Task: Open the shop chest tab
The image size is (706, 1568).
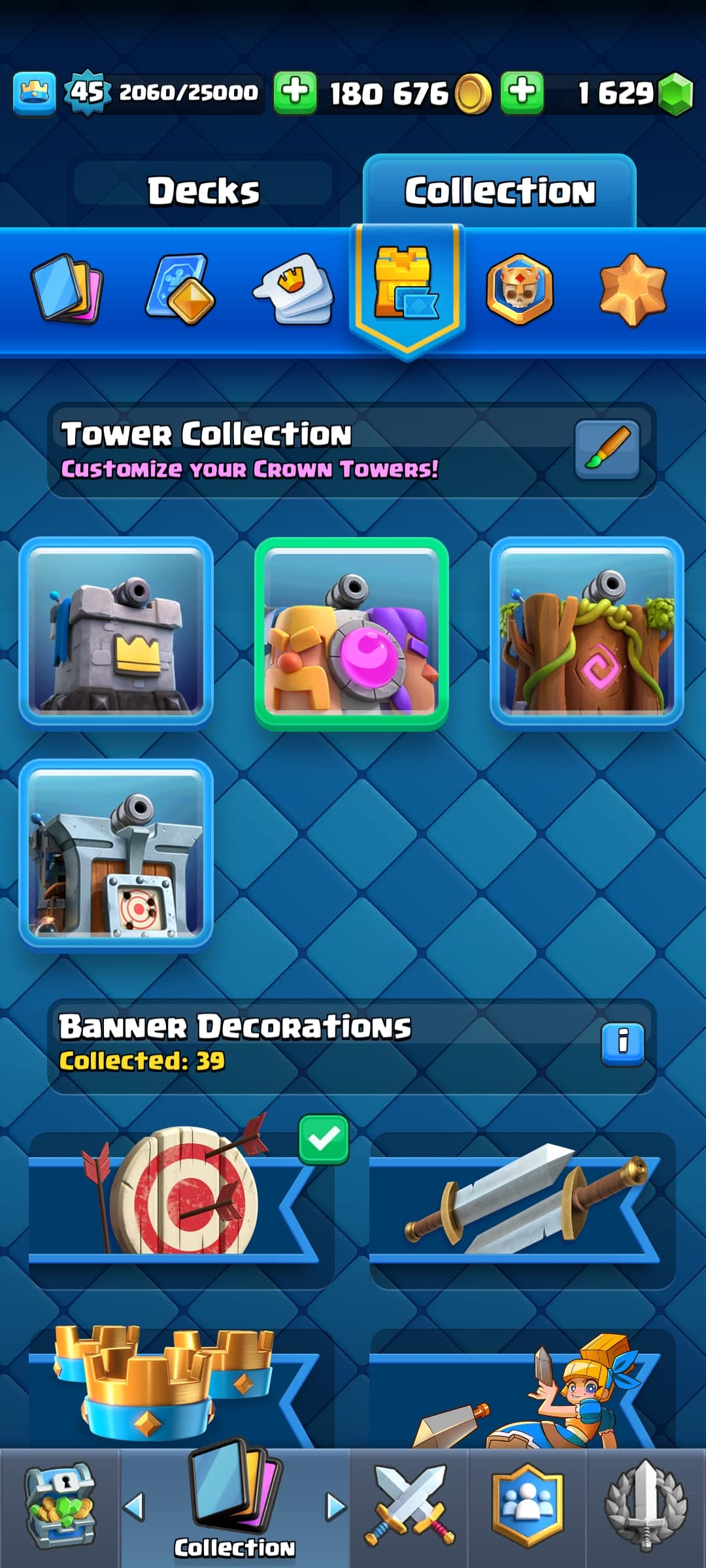Action: pyautogui.click(x=59, y=1507)
